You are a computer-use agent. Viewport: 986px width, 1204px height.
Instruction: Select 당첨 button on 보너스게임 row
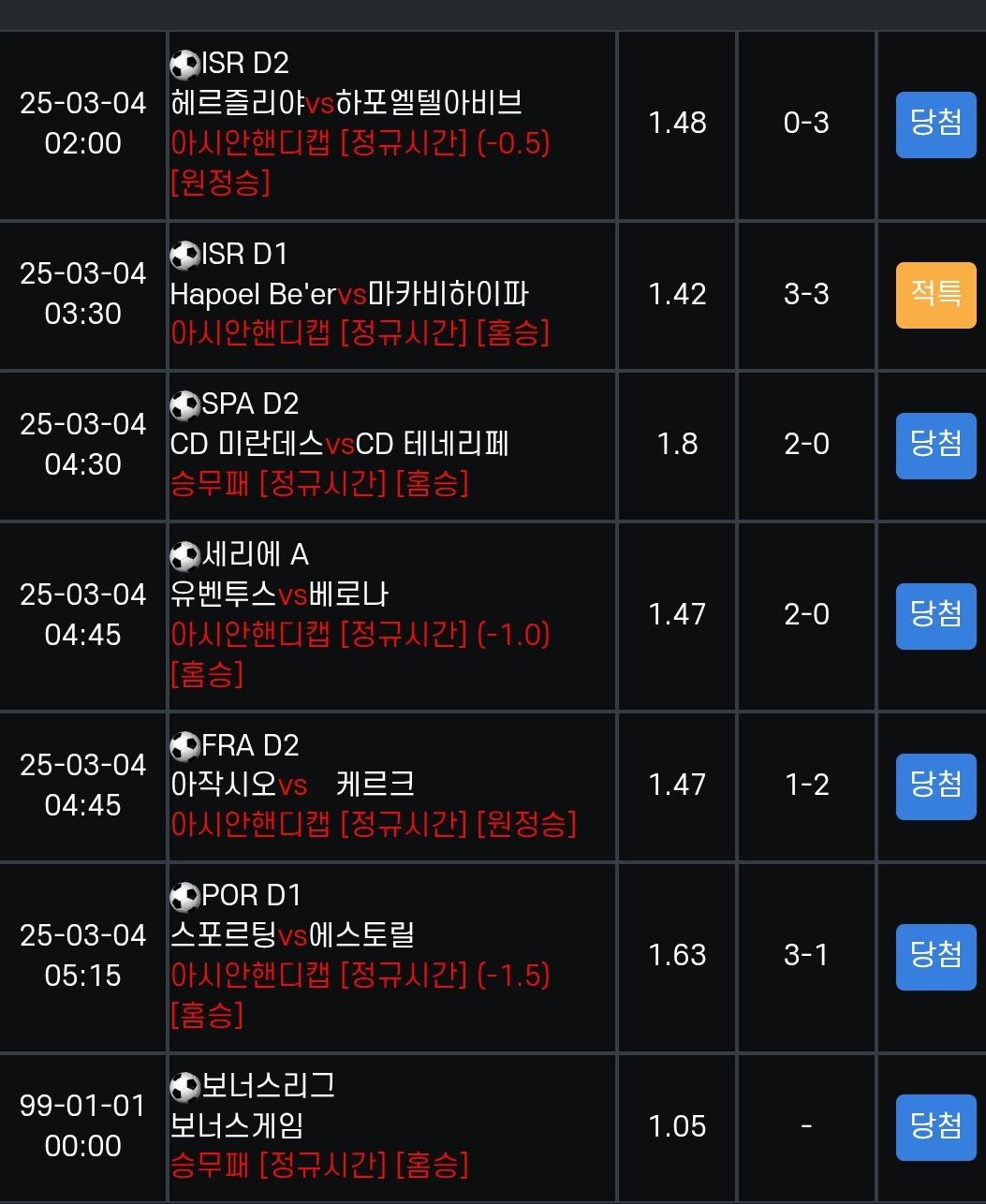point(935,1126)
